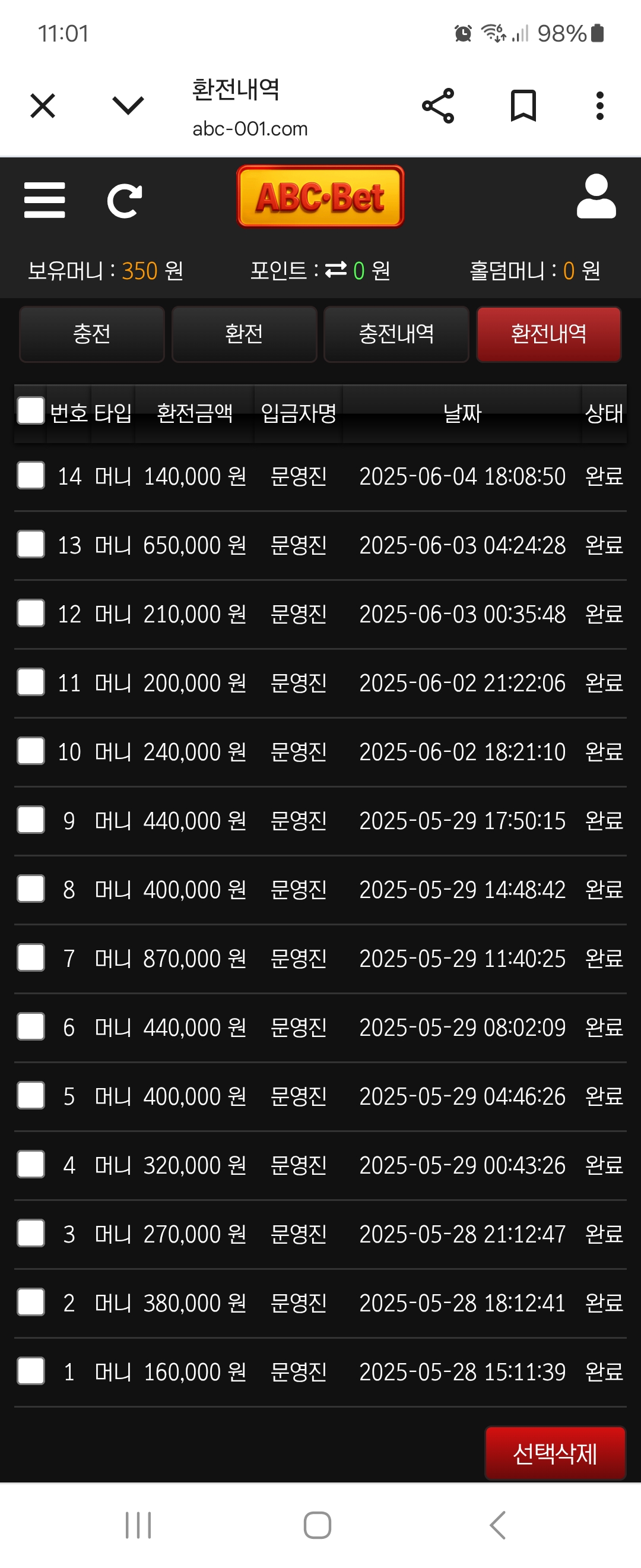Select the 환전내역 tab
The width and height of the screenshot is (641, 1568).
548,334
